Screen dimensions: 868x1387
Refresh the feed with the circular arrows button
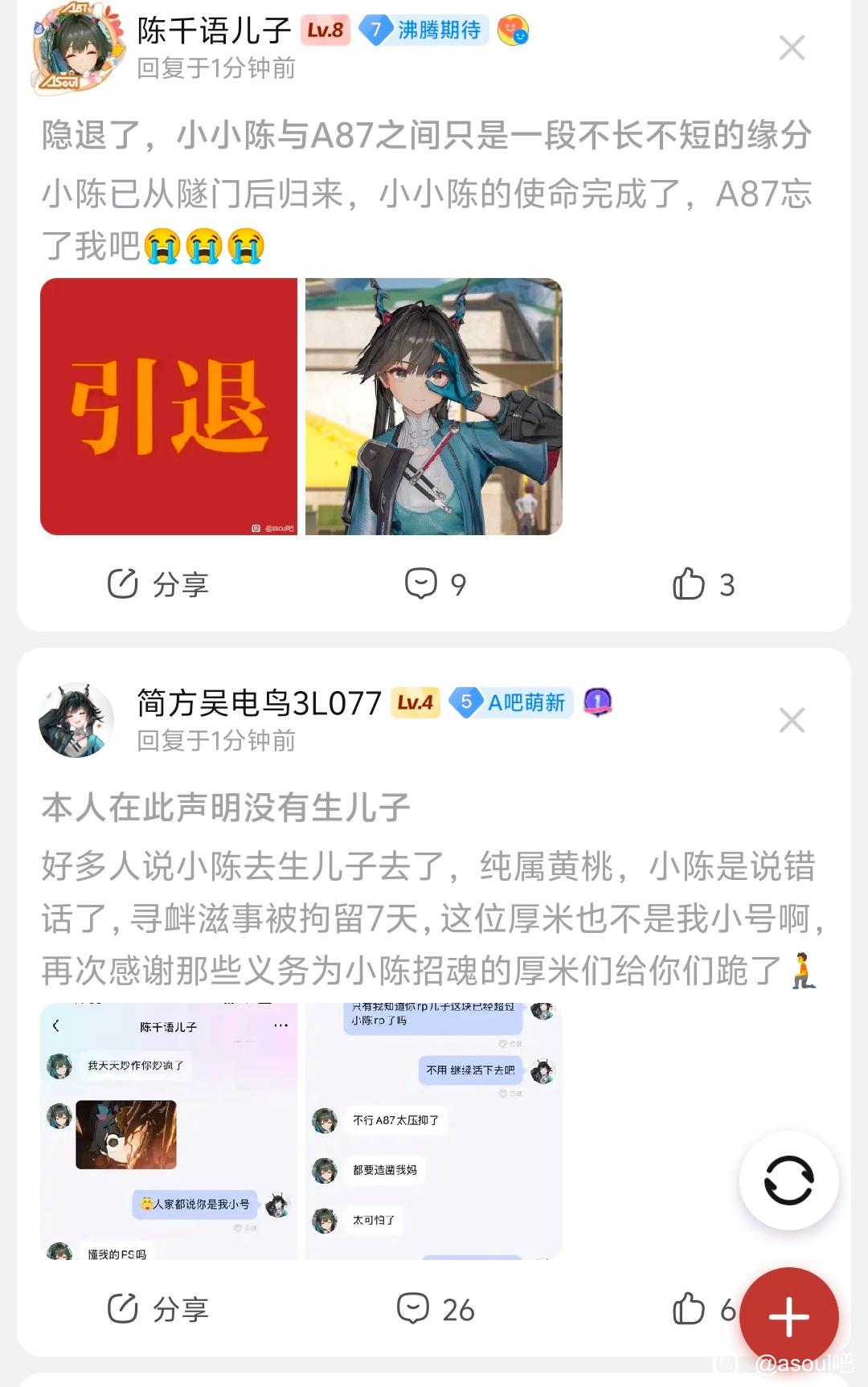[x=788, y=1180]
